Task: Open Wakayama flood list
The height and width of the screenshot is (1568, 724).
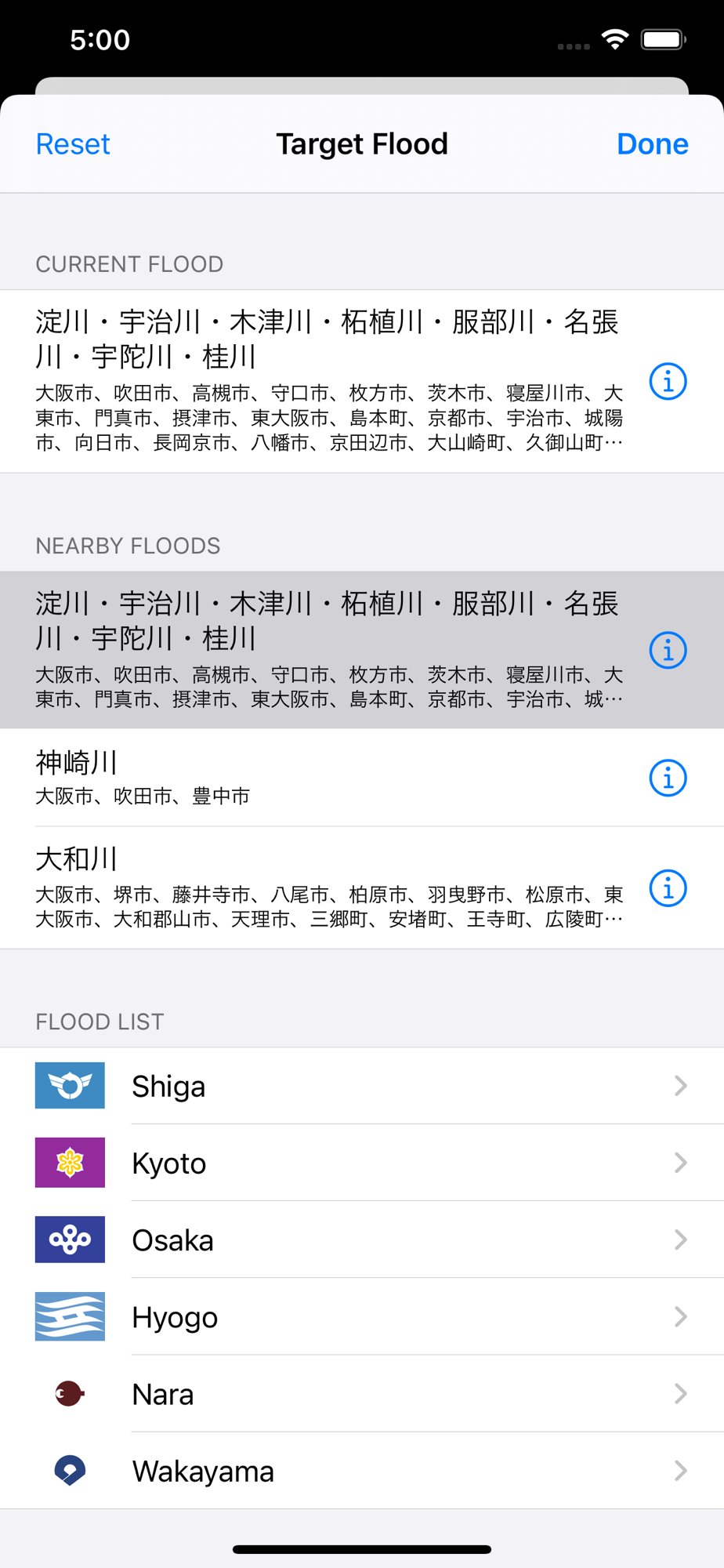Action: pos(362,1471)
